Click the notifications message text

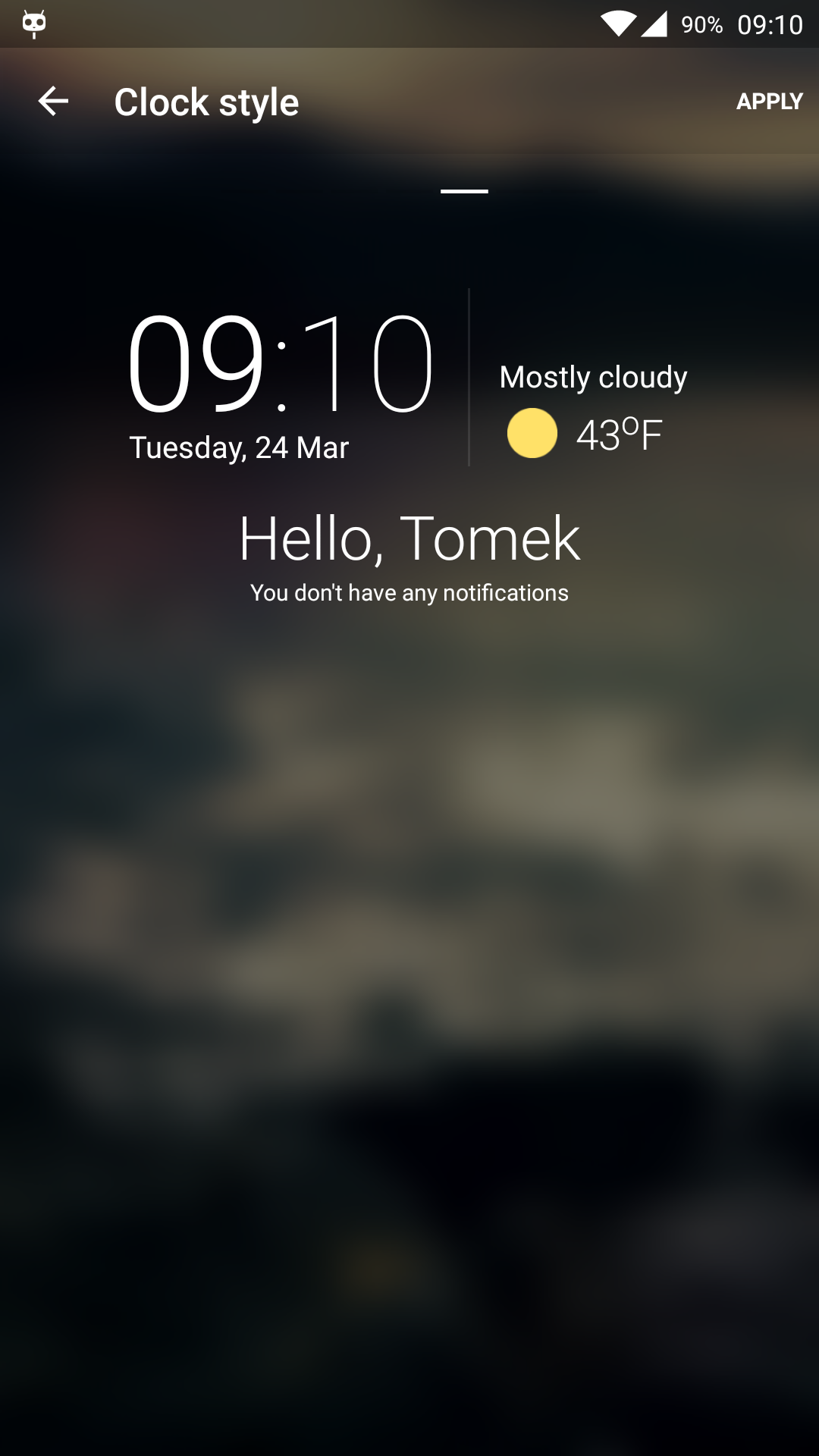(x=409, y=593)
